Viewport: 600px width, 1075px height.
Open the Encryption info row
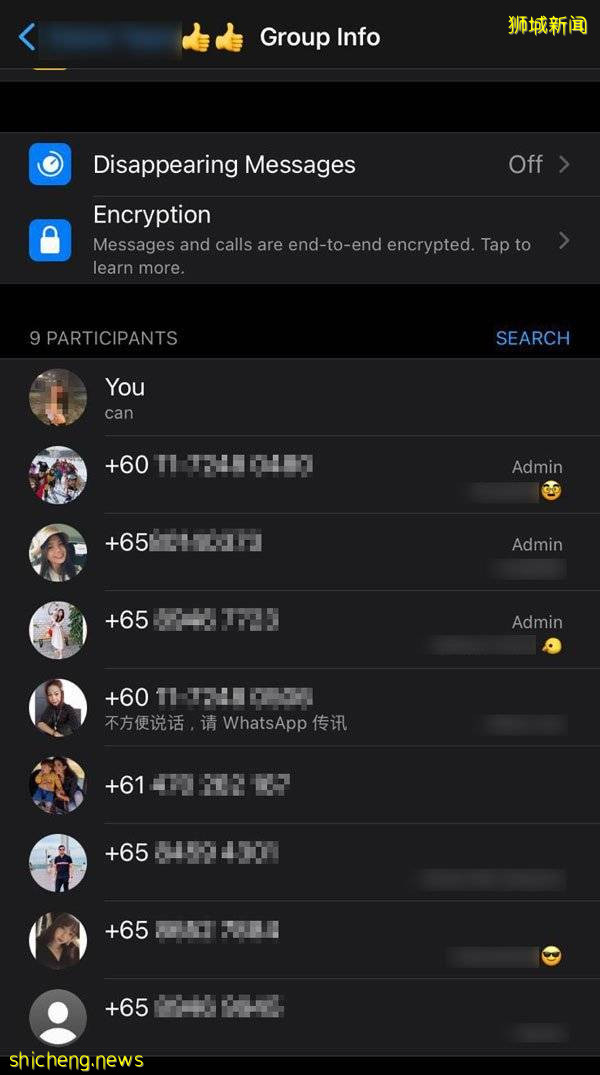[300, 240]
